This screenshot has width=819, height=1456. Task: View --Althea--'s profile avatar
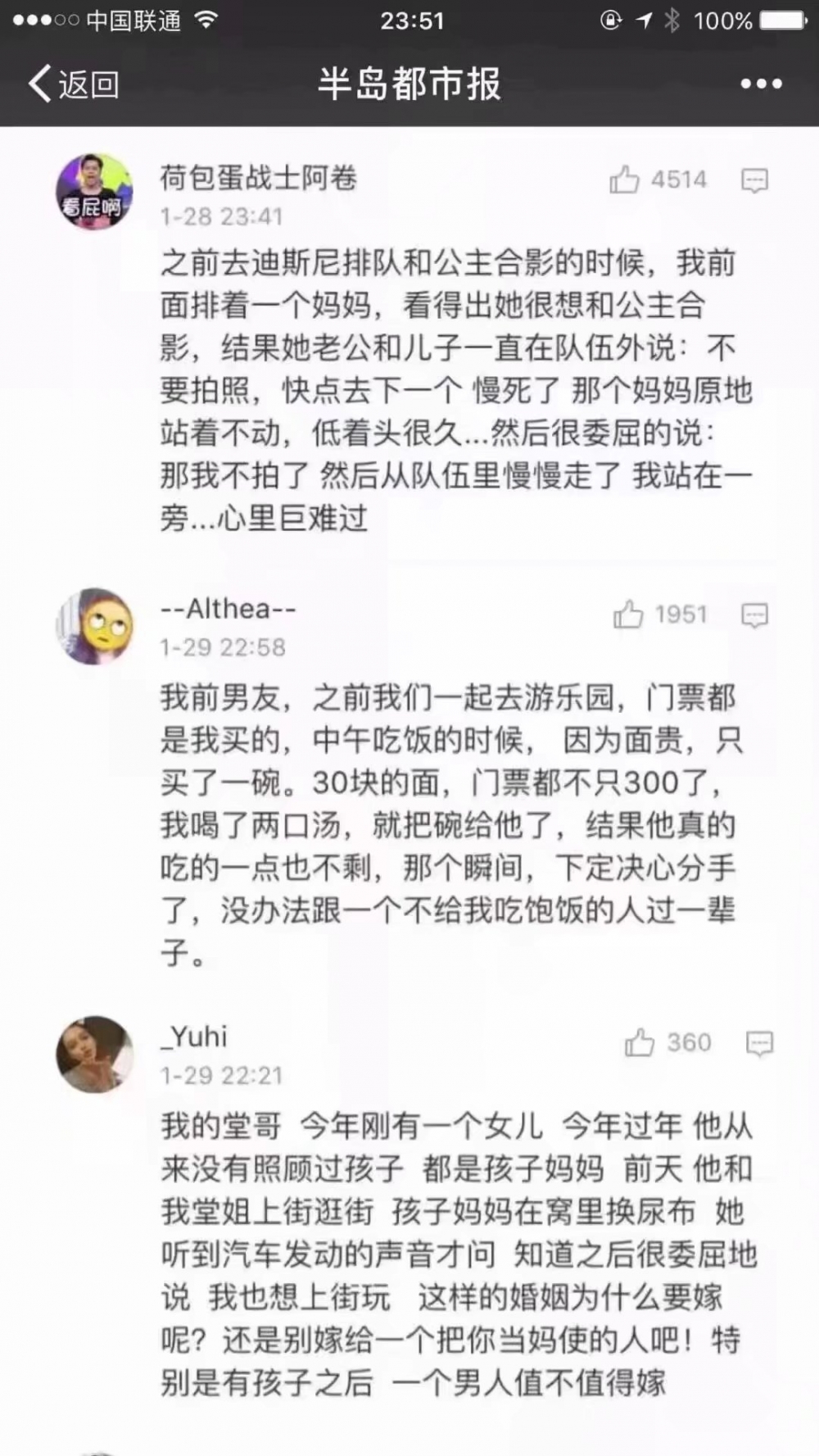(x=94, y=625)
